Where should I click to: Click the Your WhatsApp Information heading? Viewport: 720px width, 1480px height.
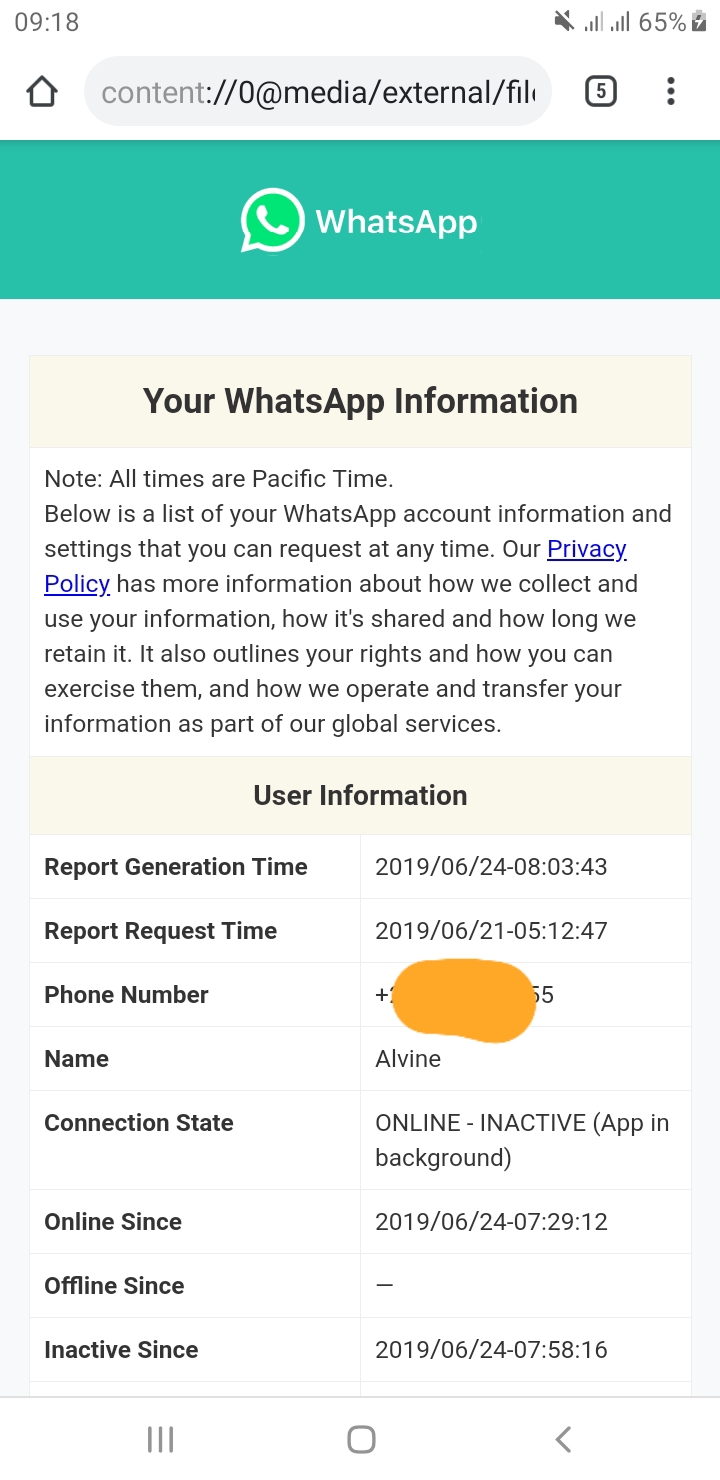360,400
